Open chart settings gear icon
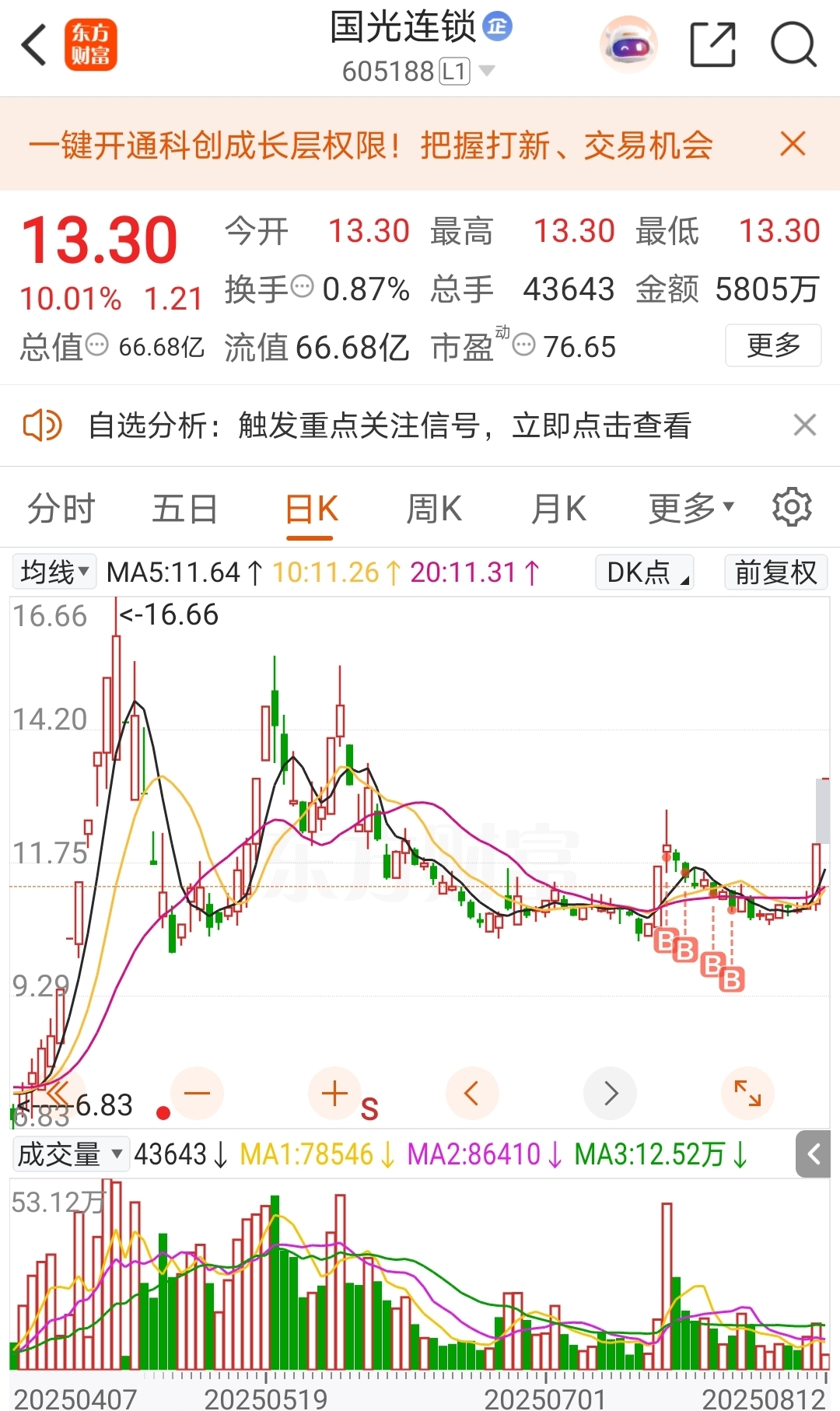This screenshot has height=1411, width=840. coord(792,508)
